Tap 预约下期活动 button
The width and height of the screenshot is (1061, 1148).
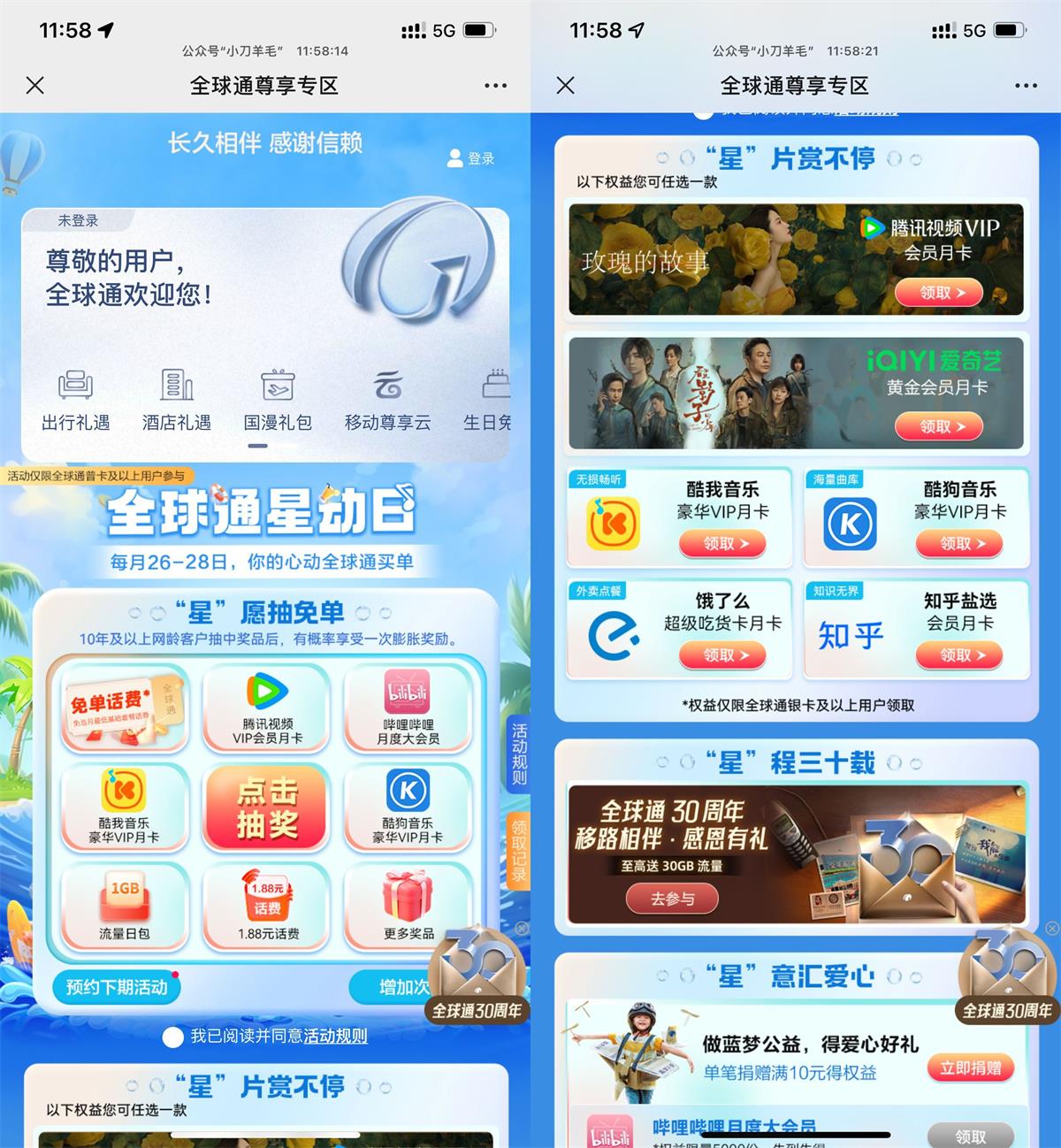coord(117,987)
